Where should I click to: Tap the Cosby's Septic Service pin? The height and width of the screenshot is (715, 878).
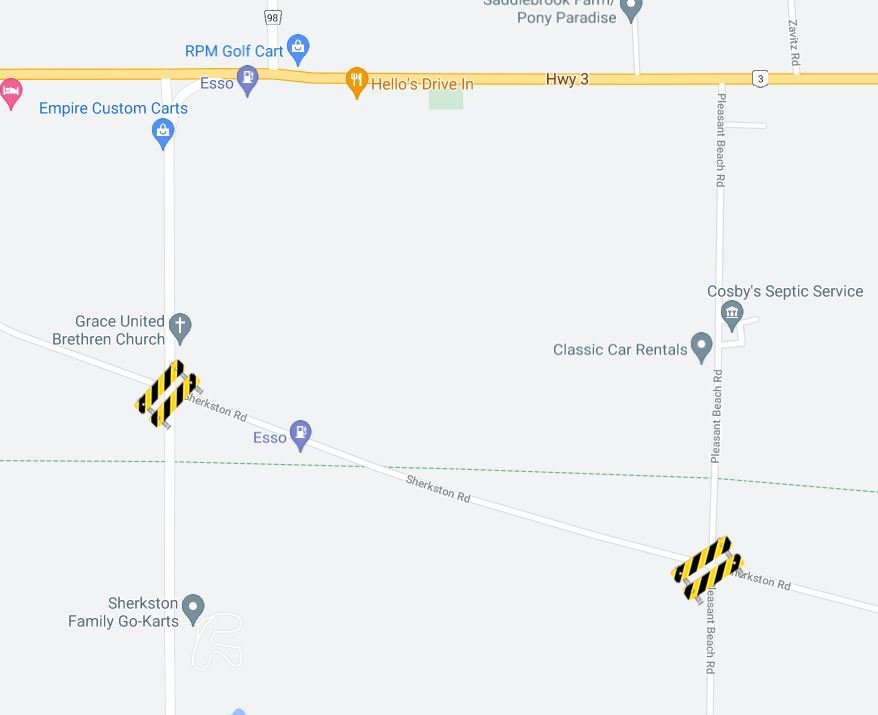pyautogui.click(x=732, y=315)
